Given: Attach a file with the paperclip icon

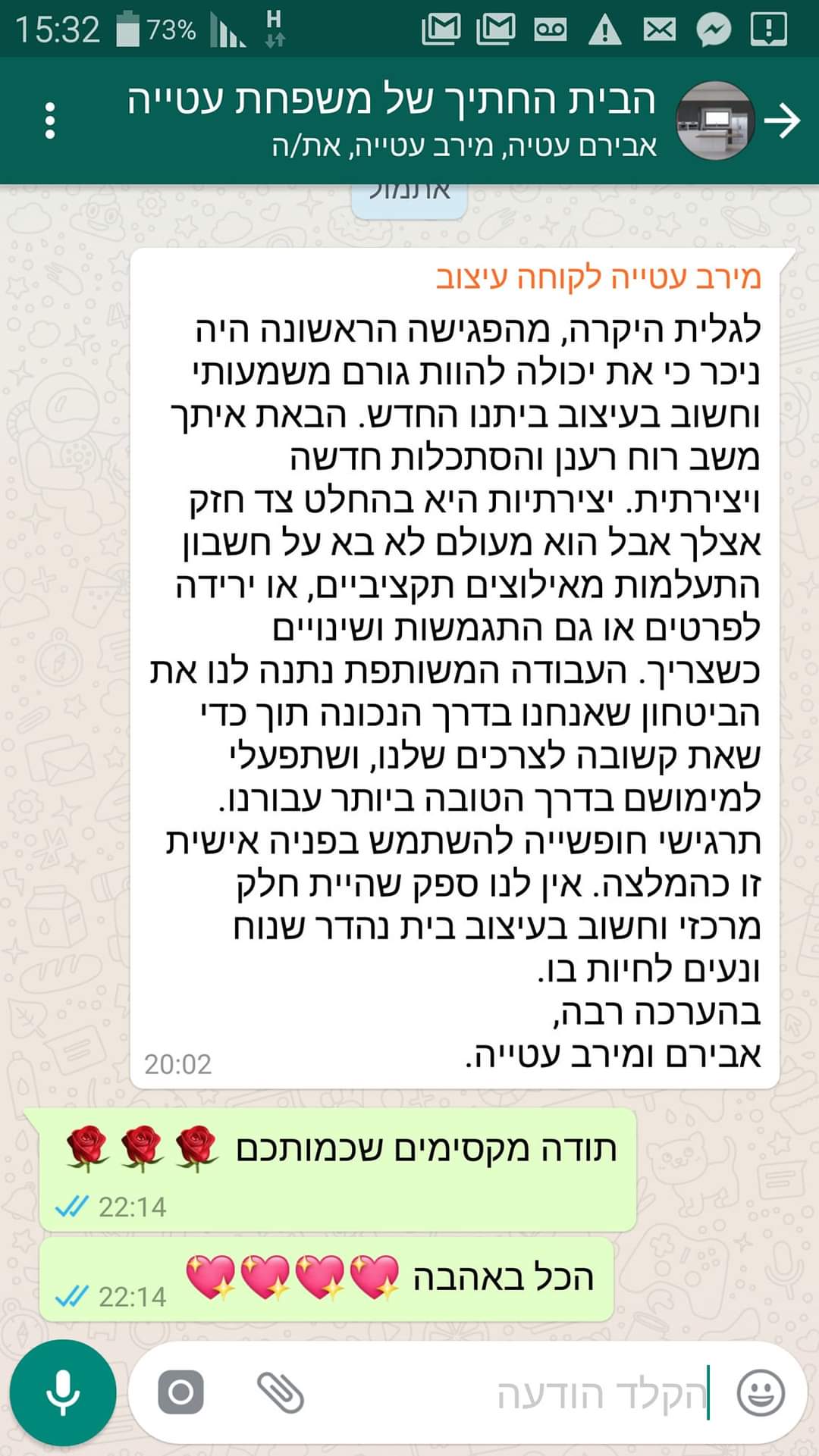Looking at the screenshot, I should point(281,1392).
